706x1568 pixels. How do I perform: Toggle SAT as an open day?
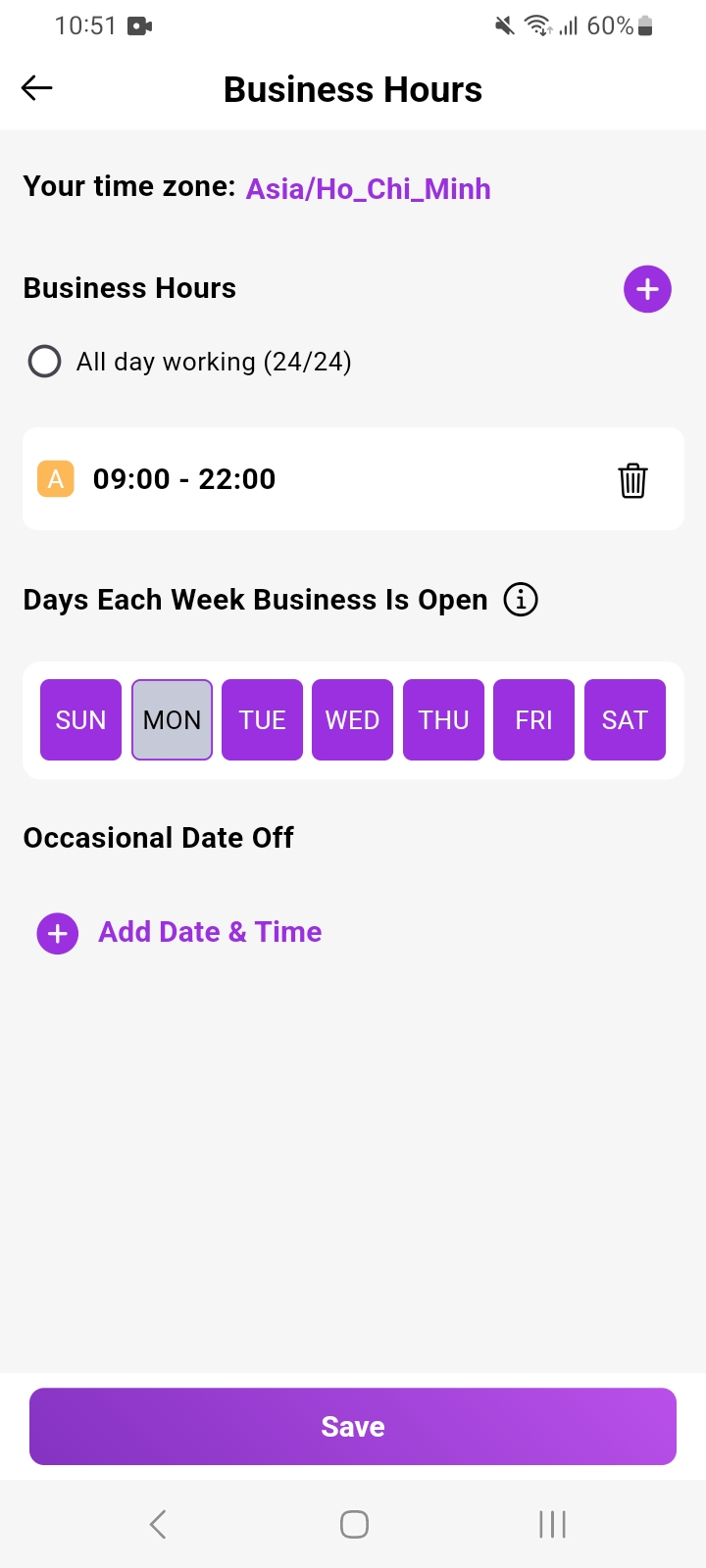click(x=625, y=720)
